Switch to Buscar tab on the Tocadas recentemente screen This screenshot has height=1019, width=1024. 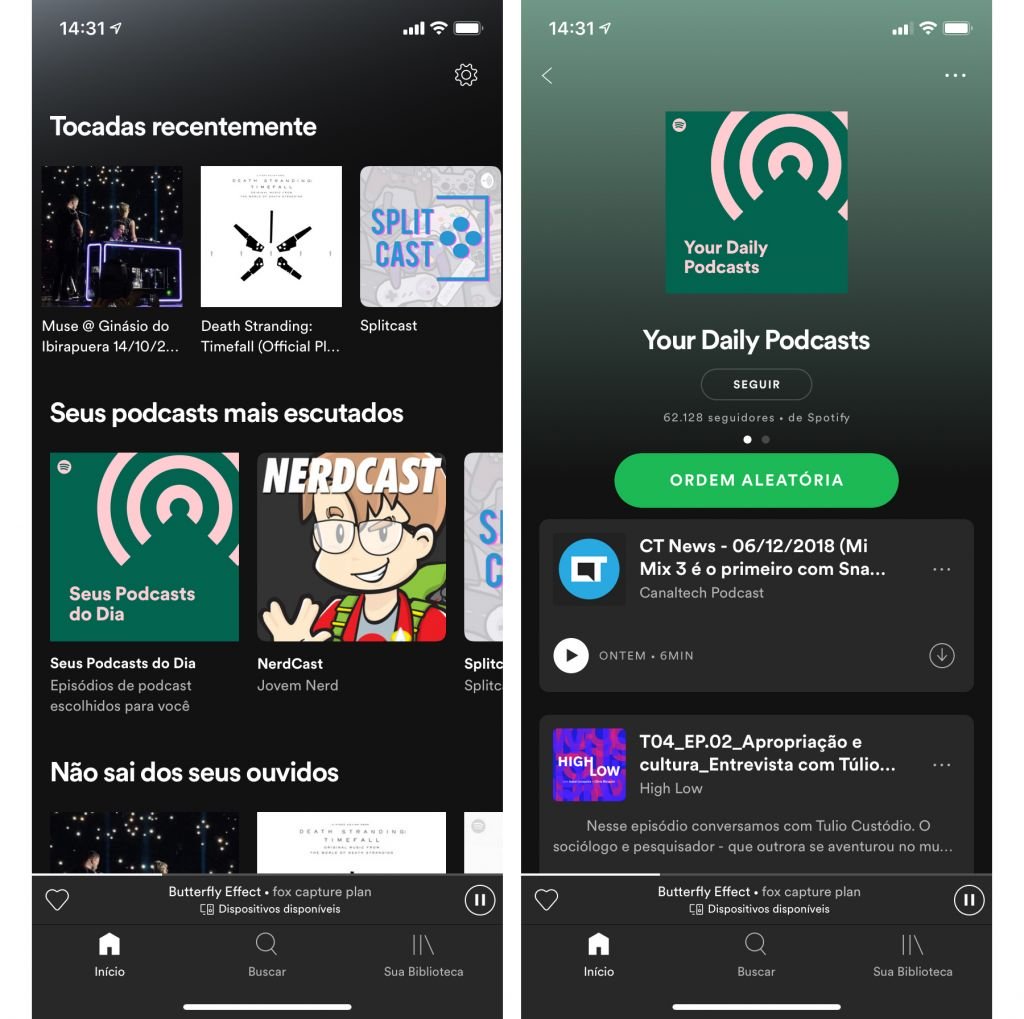(x=267, y=955)
